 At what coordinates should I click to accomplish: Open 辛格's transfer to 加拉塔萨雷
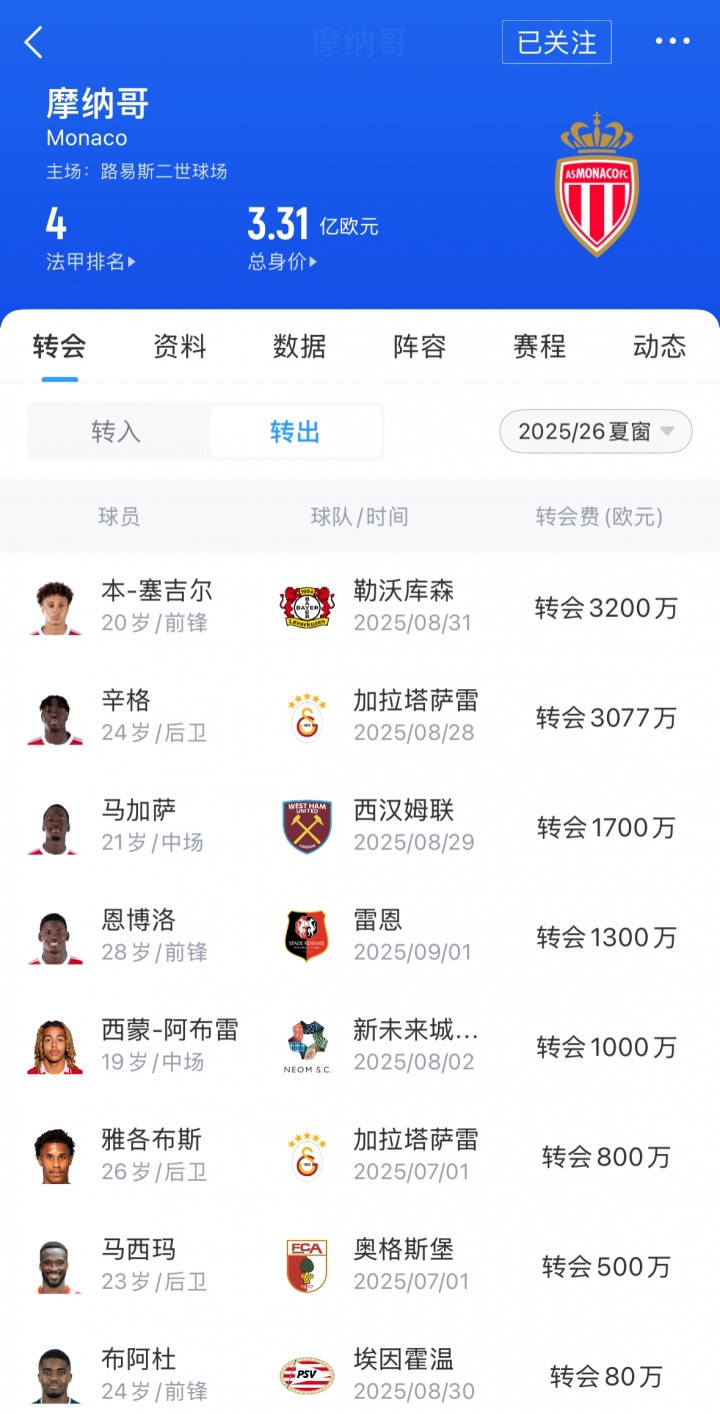tap(360, 717)
